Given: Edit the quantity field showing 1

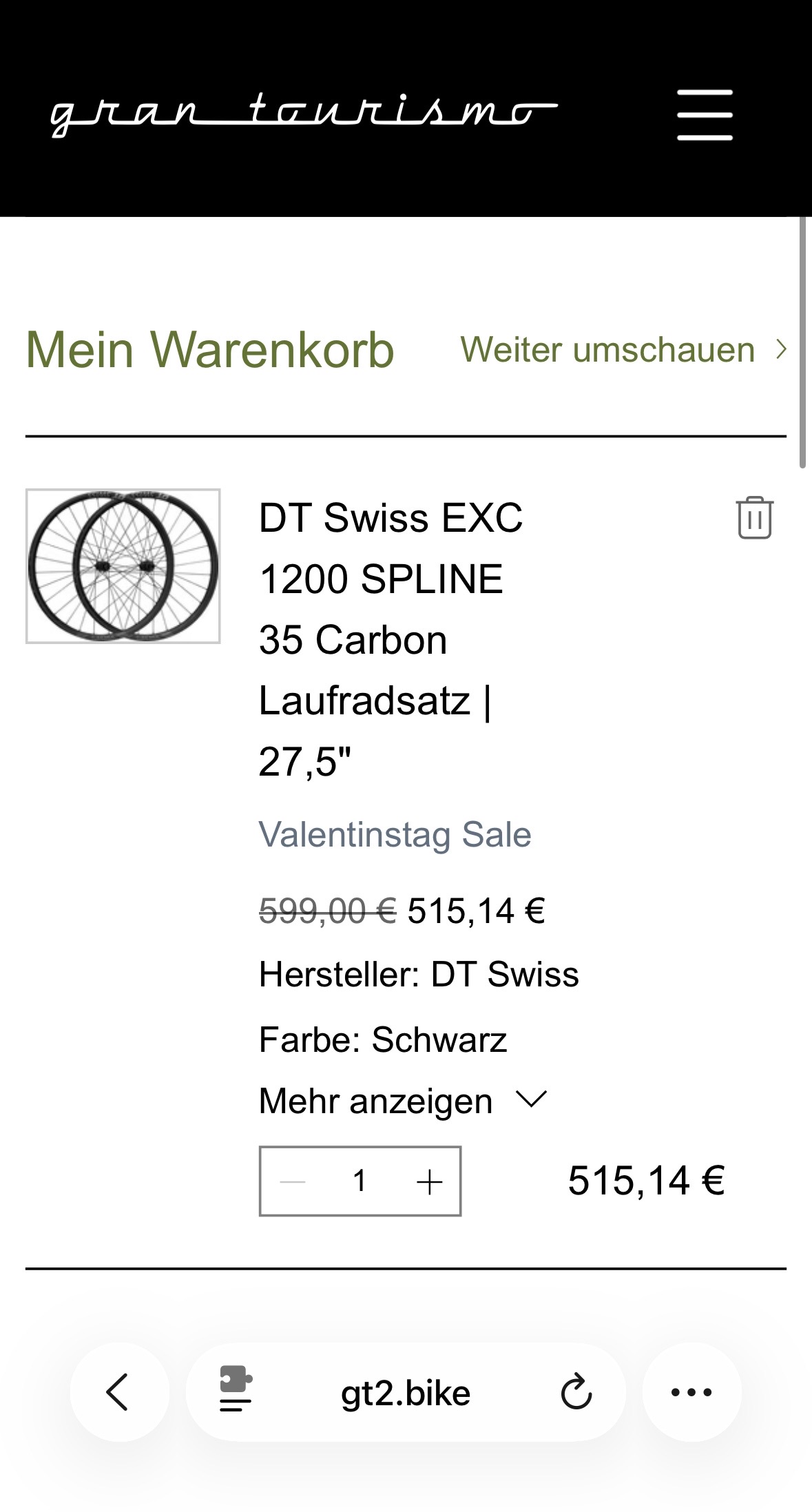Looking at the screenshot, I should coord(359,1182).
